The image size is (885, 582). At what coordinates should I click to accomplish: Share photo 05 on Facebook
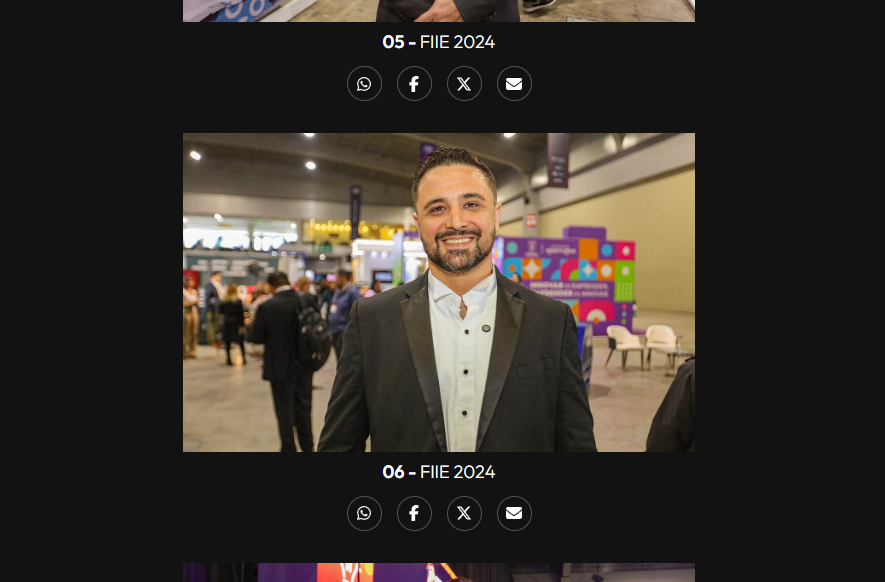pos(414,84)
